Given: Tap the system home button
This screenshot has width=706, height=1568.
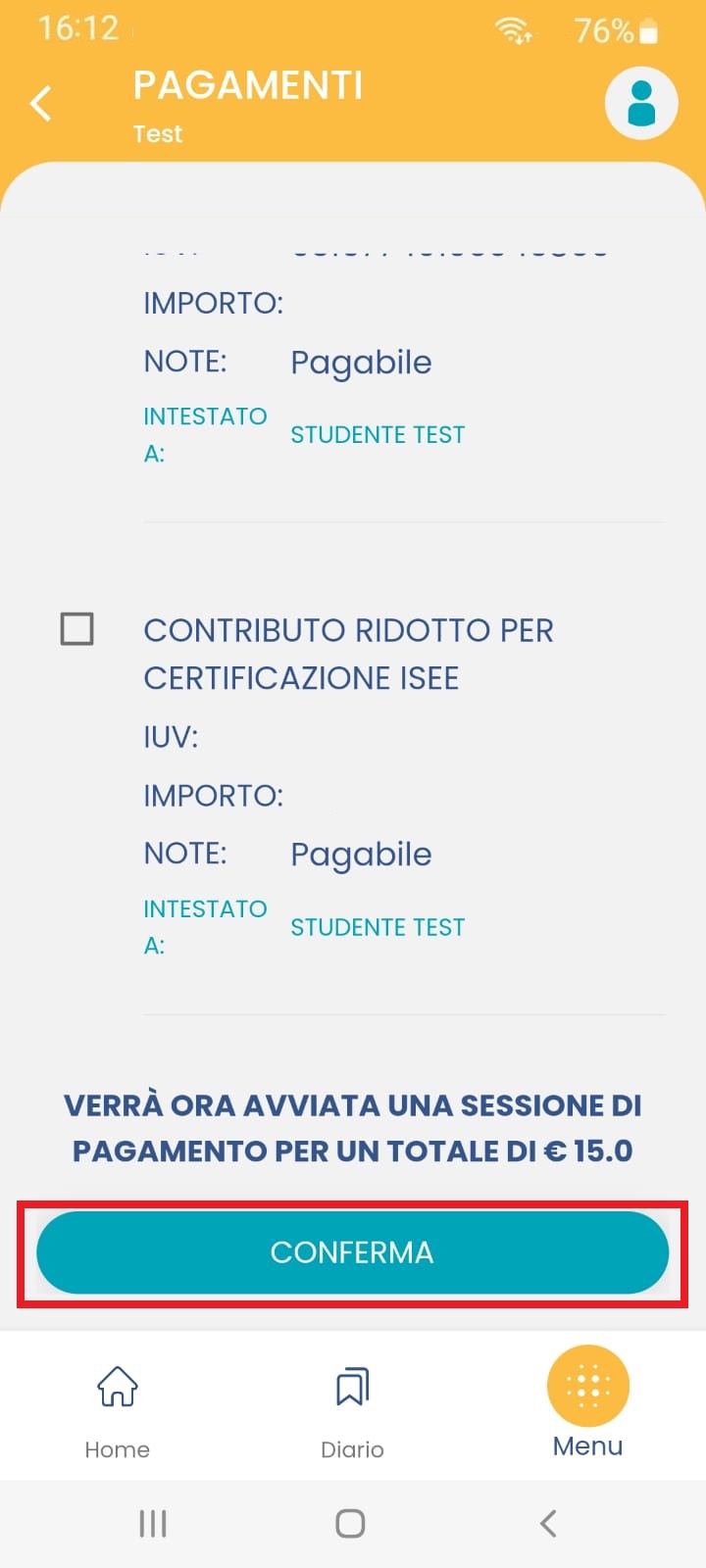Looking at the screenshot, I should coord(350,1523).
